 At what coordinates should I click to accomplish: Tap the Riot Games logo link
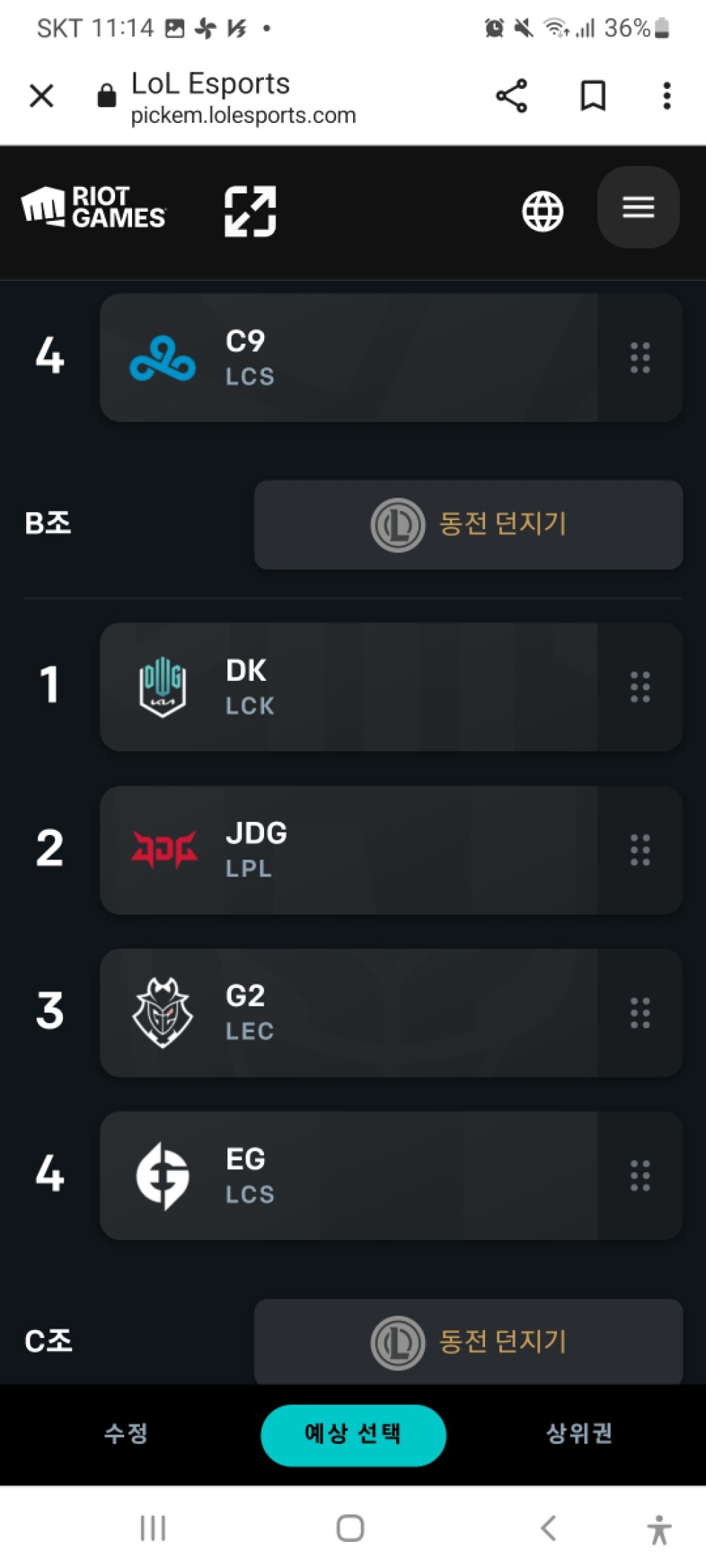coord(94,207)
